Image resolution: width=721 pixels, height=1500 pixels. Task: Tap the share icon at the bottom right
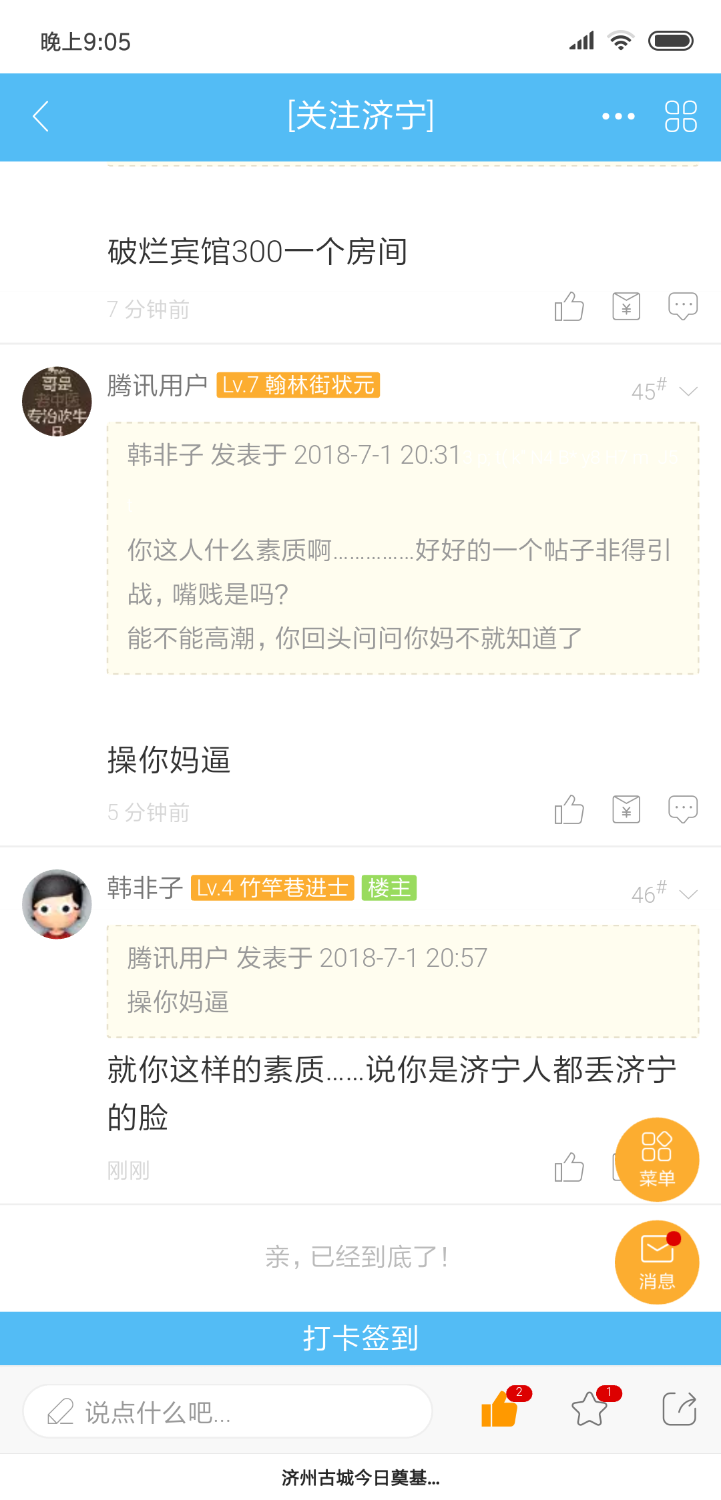(678, 1409)
